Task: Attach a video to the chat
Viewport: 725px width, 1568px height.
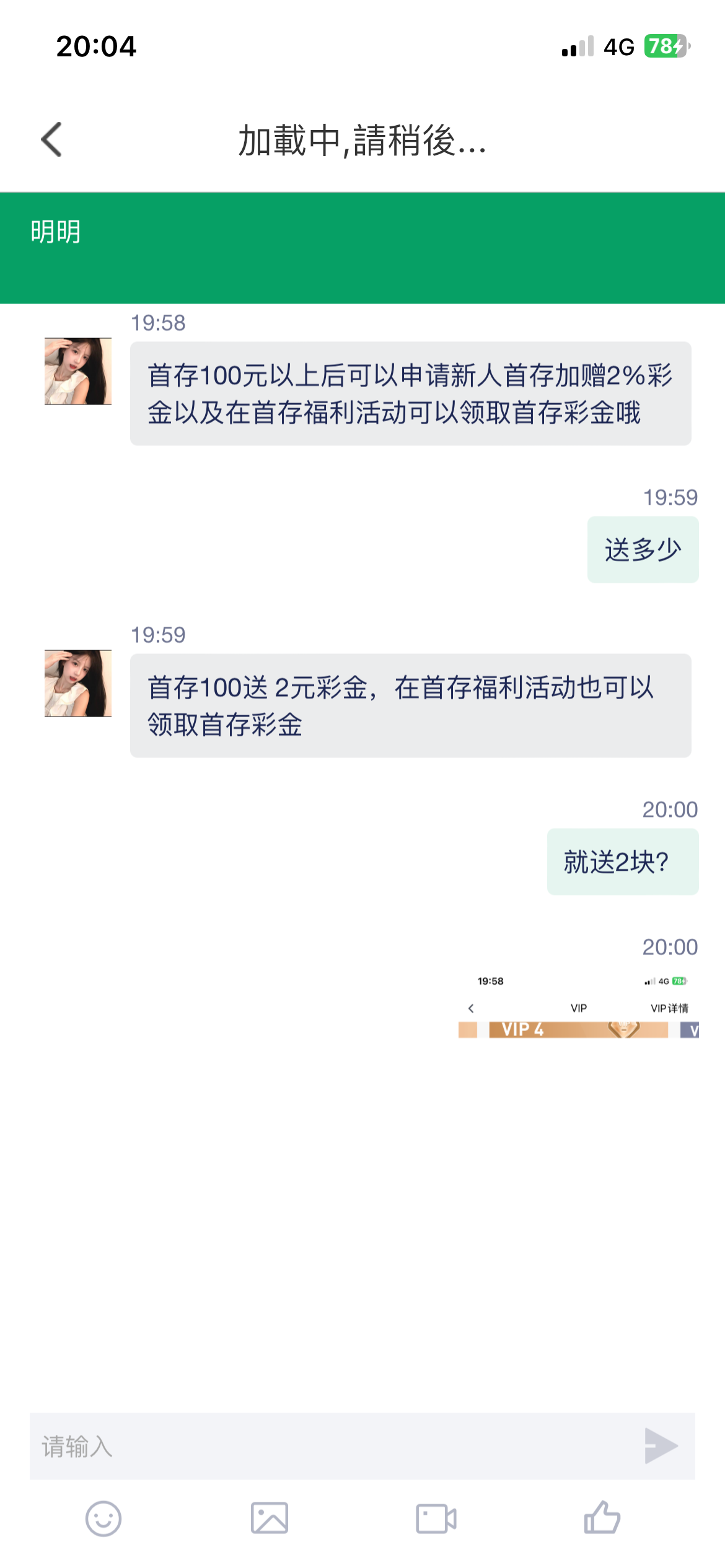Action: click(x=436, y=1518)
